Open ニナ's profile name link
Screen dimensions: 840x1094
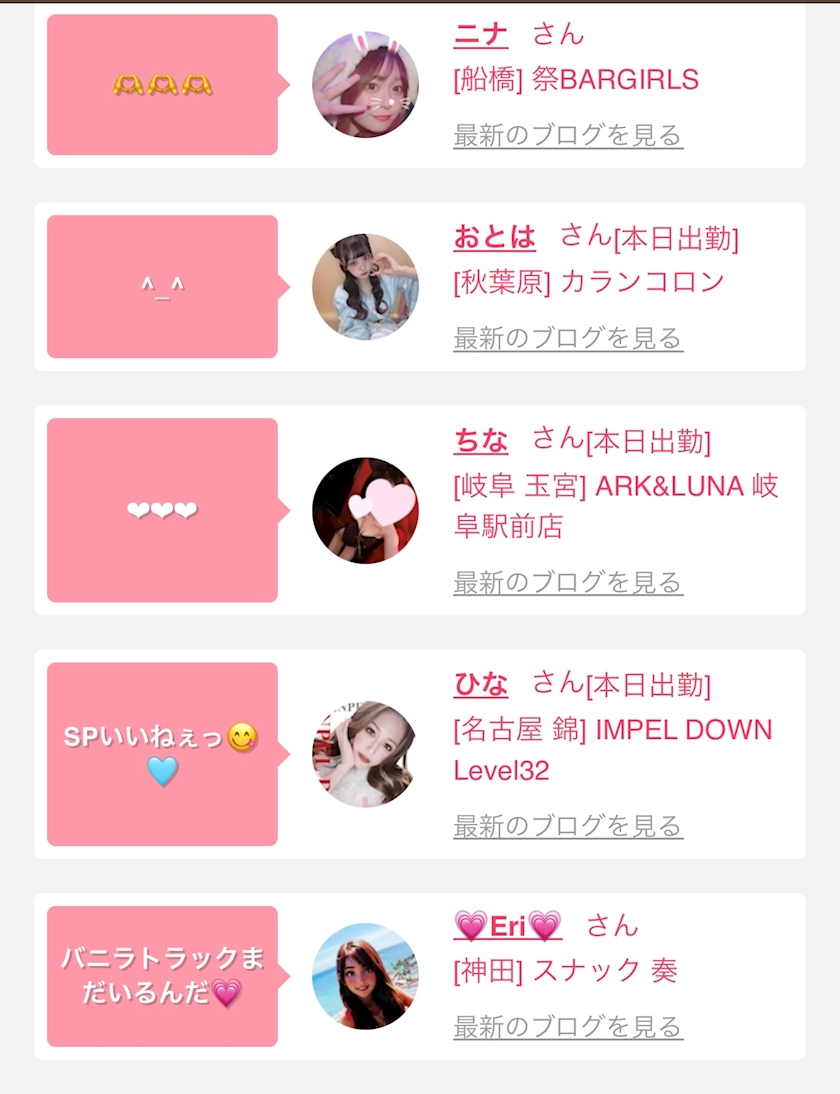click(x=481, y=34)
